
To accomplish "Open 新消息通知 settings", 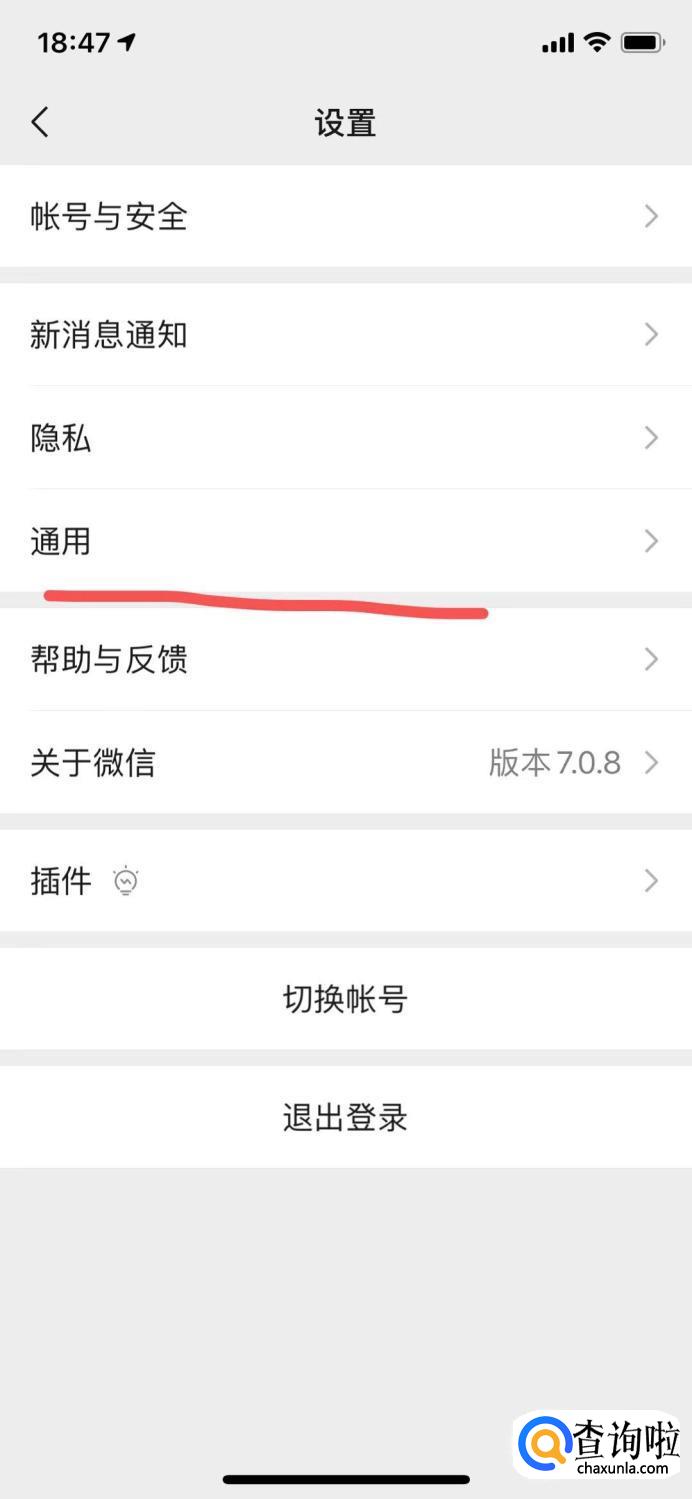I will tap(346, 335).
